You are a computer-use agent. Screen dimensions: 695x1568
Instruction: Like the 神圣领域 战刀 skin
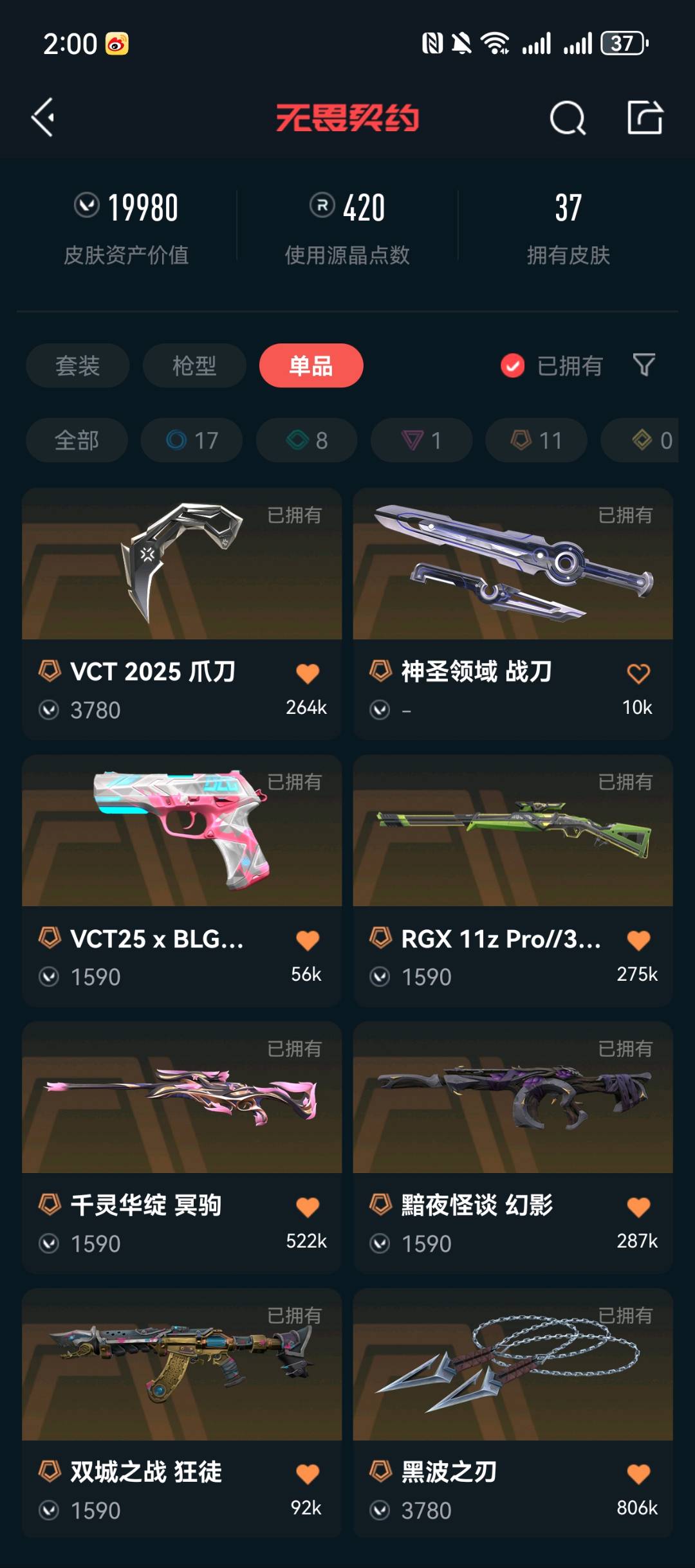point(638,673)
